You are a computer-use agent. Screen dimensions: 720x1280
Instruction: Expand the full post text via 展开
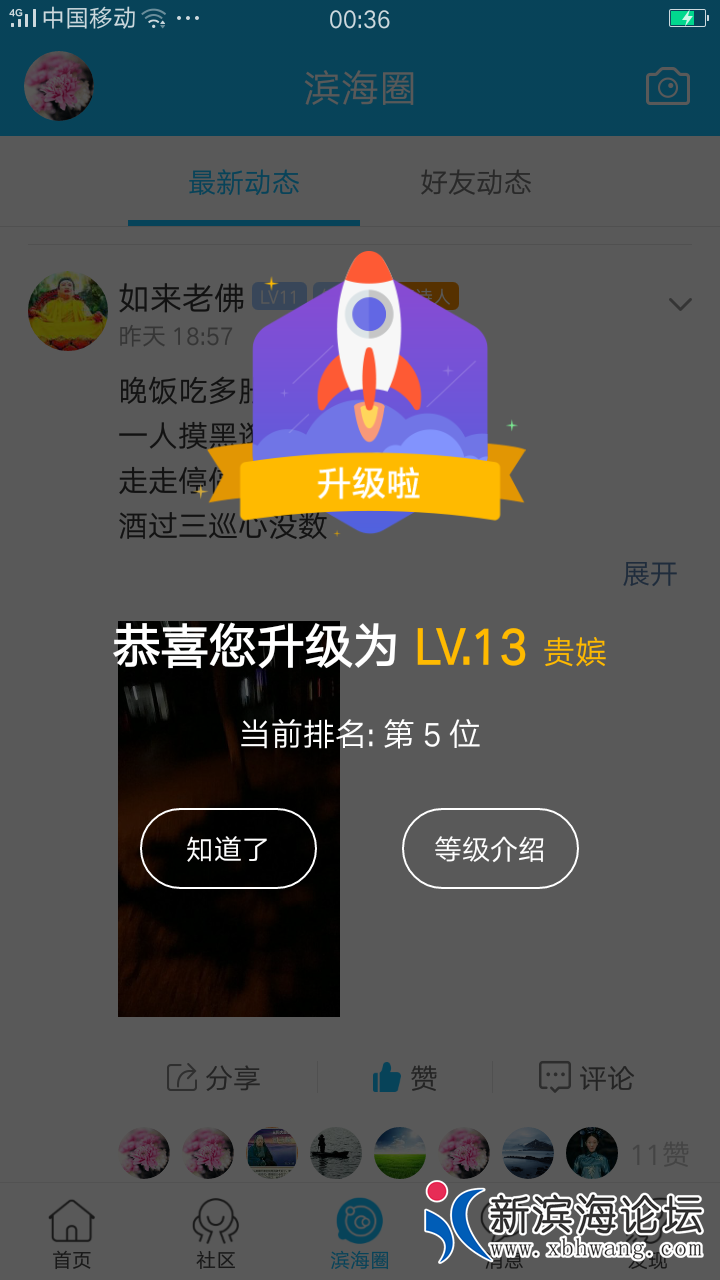click(x=650, y=574)
